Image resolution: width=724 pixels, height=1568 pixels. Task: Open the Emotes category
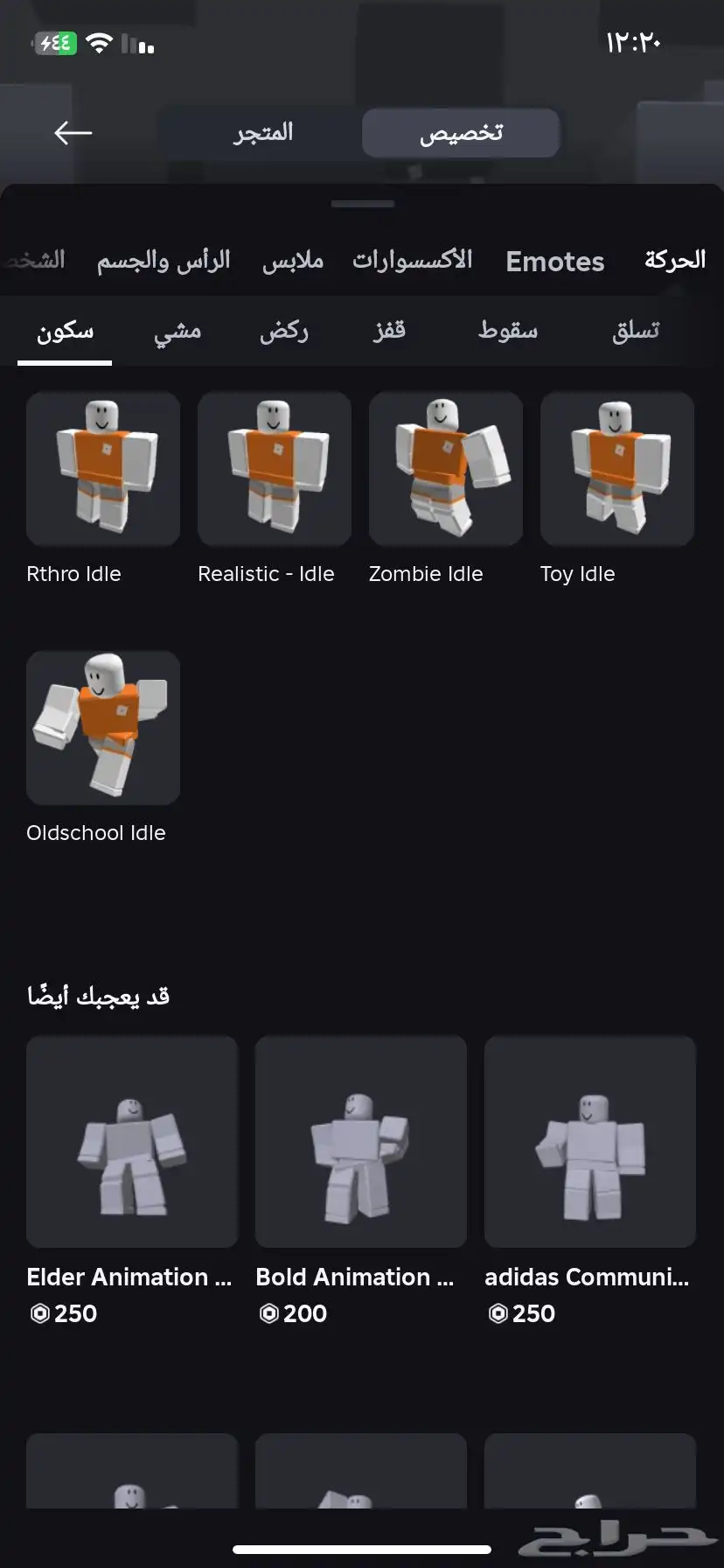[x=555, y=261]
